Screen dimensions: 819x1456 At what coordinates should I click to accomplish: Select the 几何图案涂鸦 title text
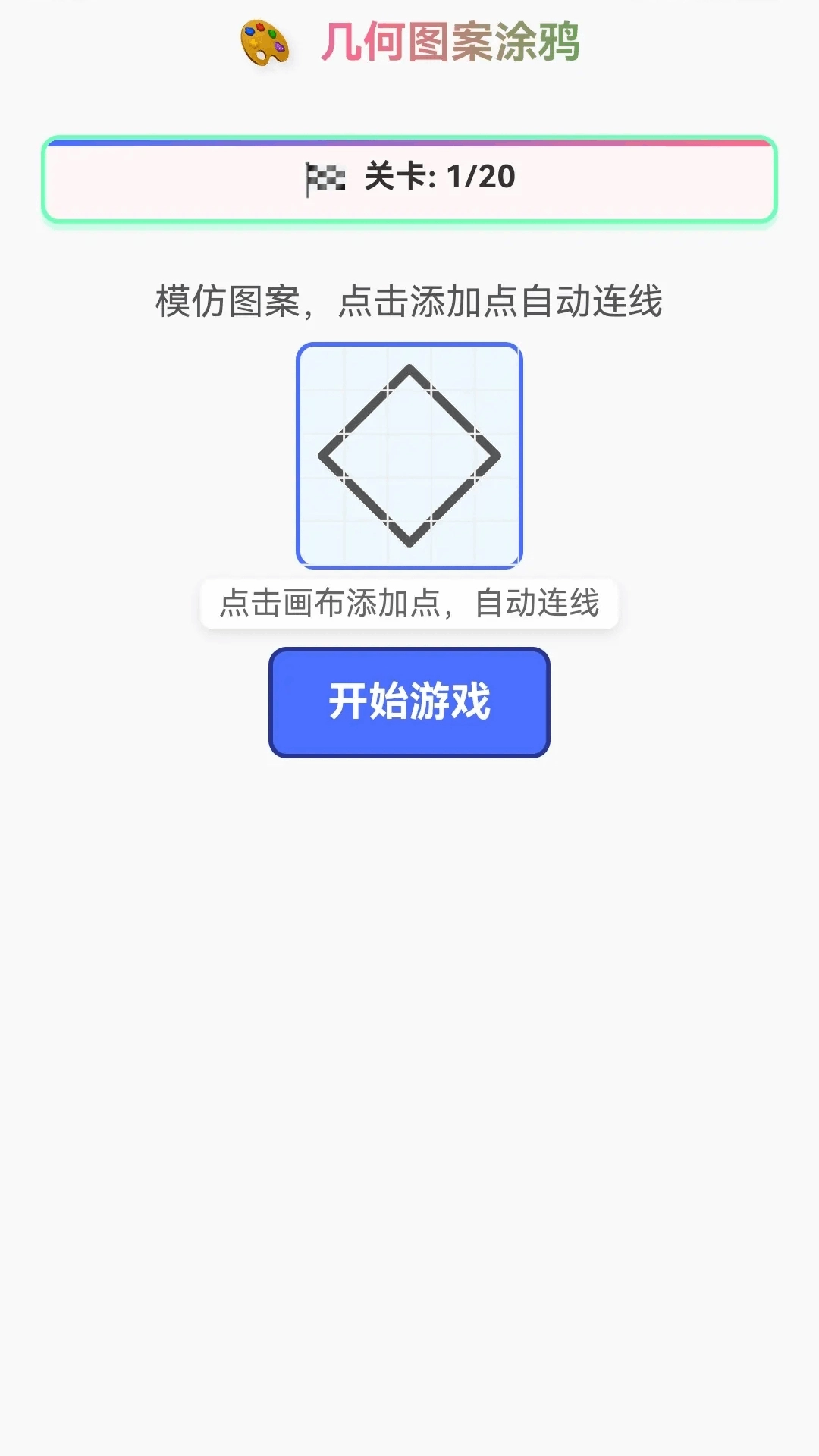[450, 42]
